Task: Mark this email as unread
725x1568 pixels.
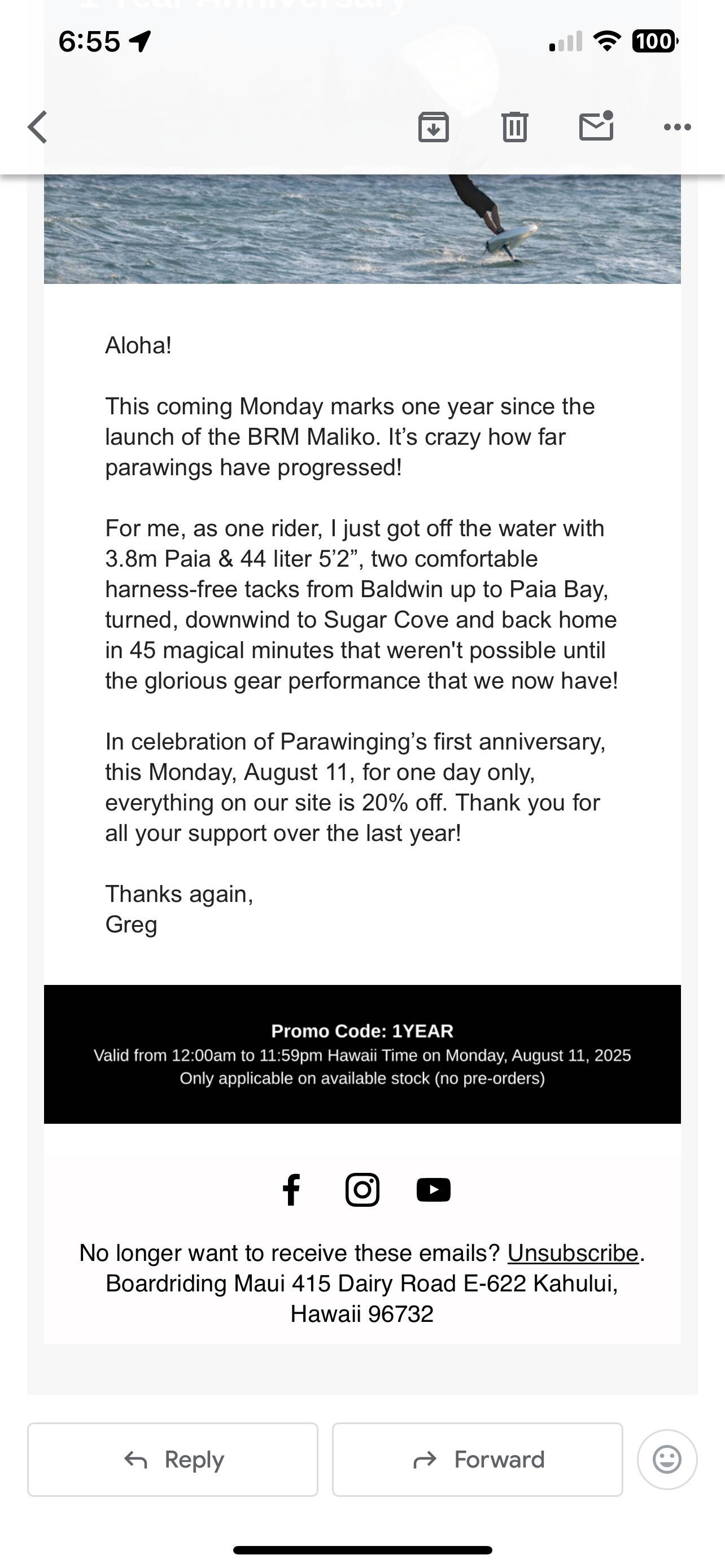Action: point(596,126)
